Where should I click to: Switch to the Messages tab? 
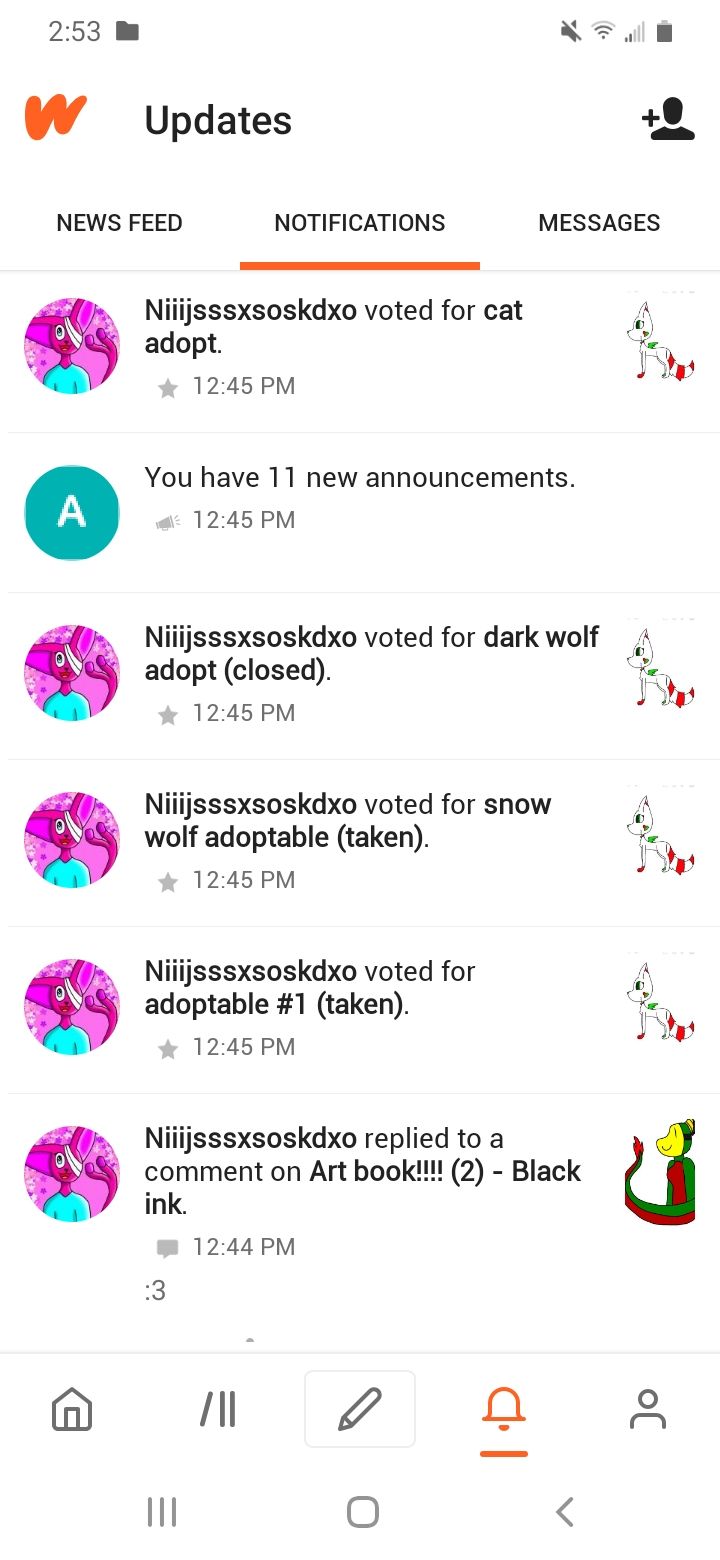tap(600, 223)
